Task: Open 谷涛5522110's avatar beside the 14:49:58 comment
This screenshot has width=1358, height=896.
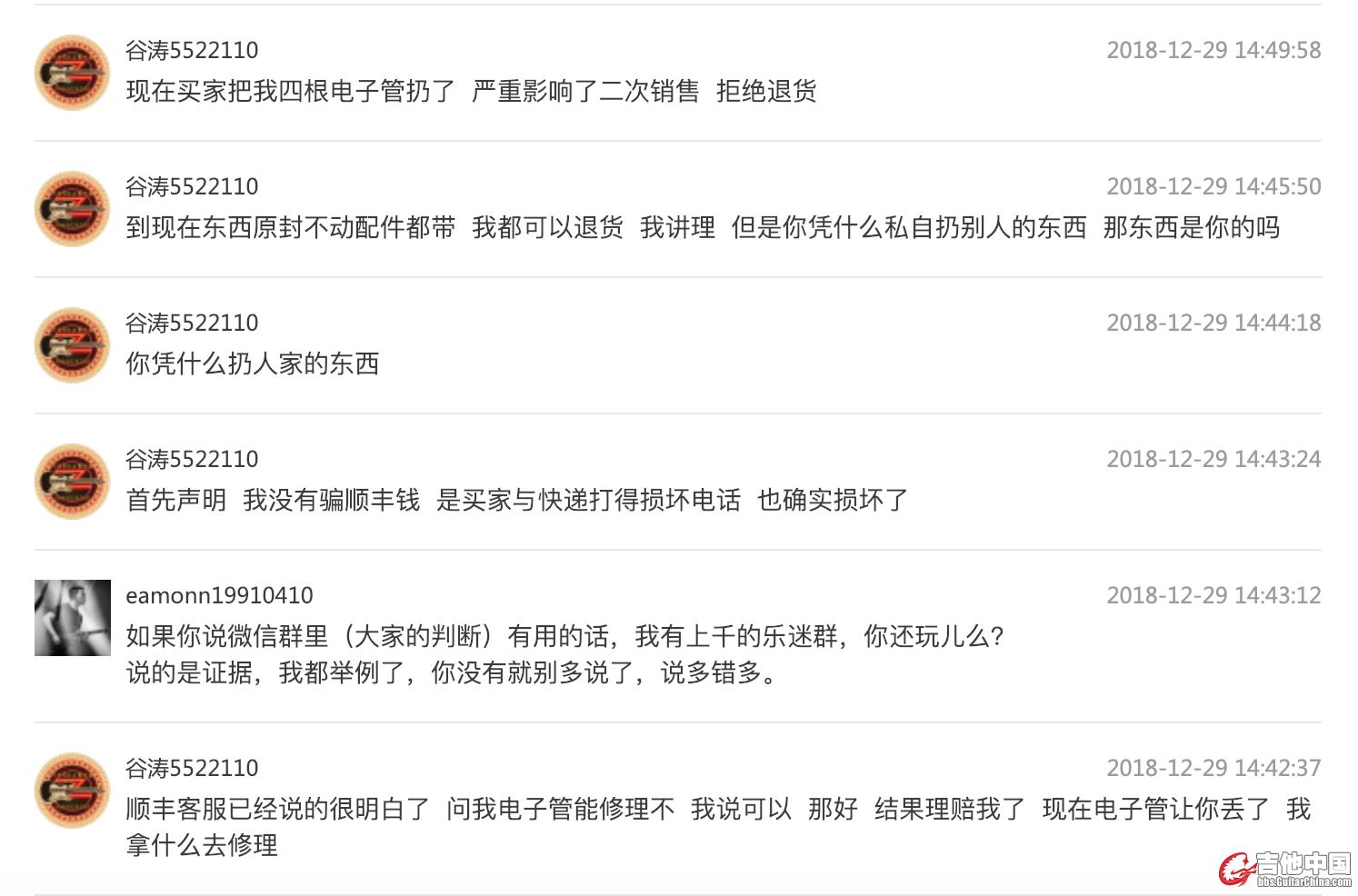Action: point(73,73)
